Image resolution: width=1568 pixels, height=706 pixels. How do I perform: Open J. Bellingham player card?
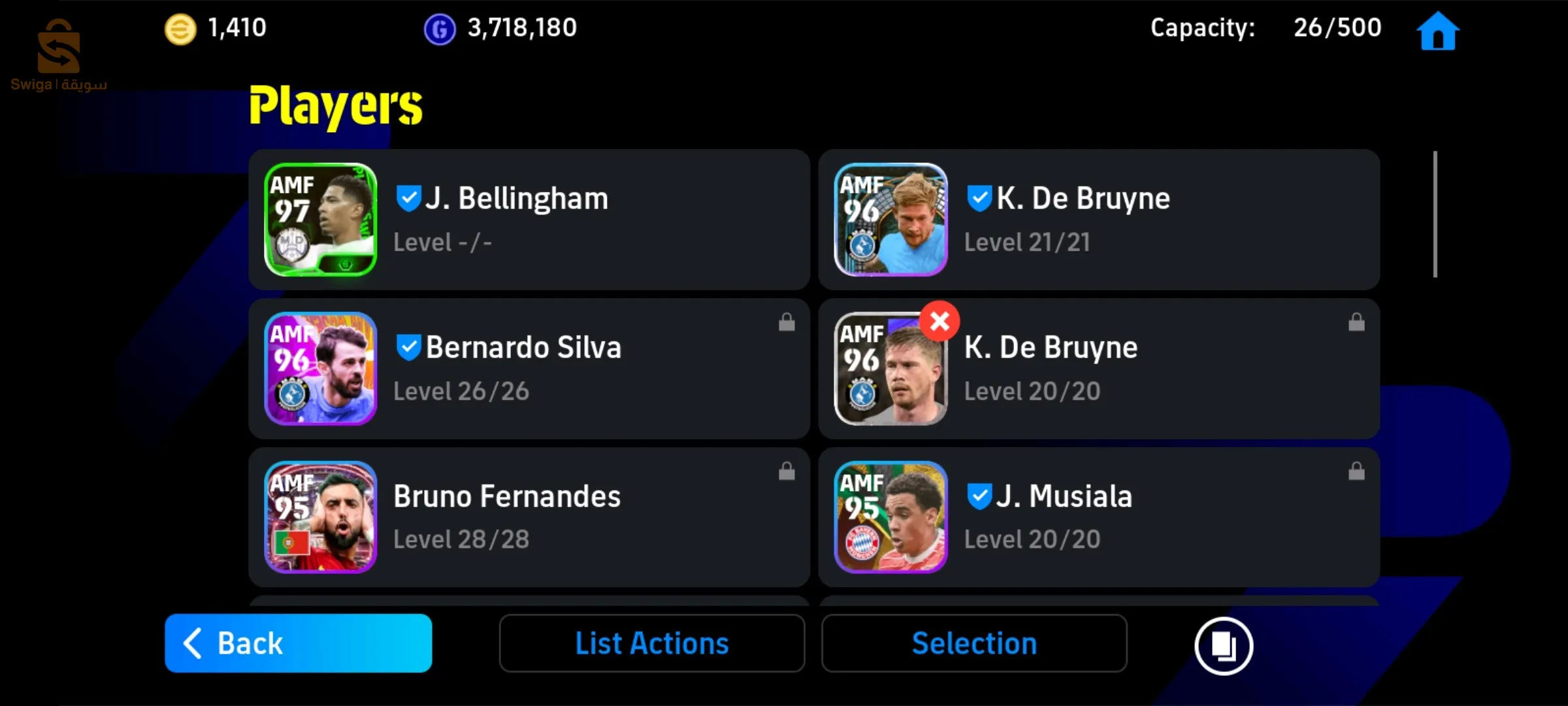coord(529,220)
